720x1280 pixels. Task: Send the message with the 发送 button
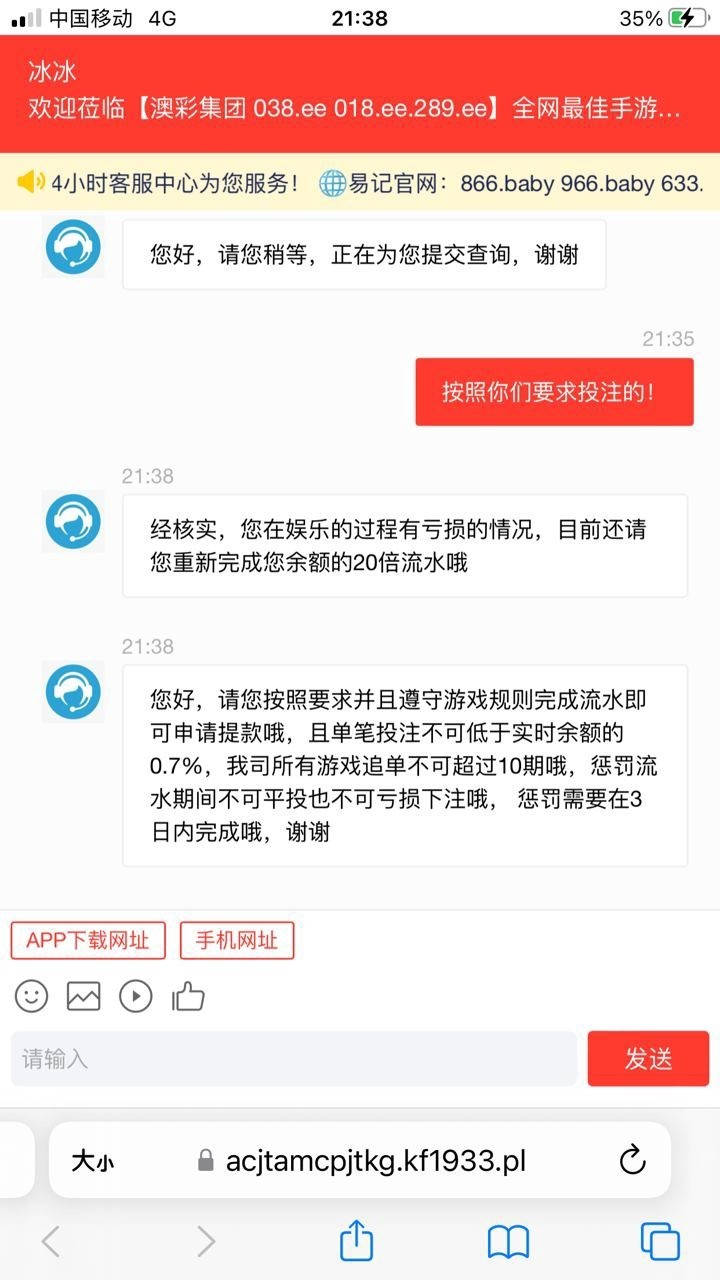pos(648,1059)
